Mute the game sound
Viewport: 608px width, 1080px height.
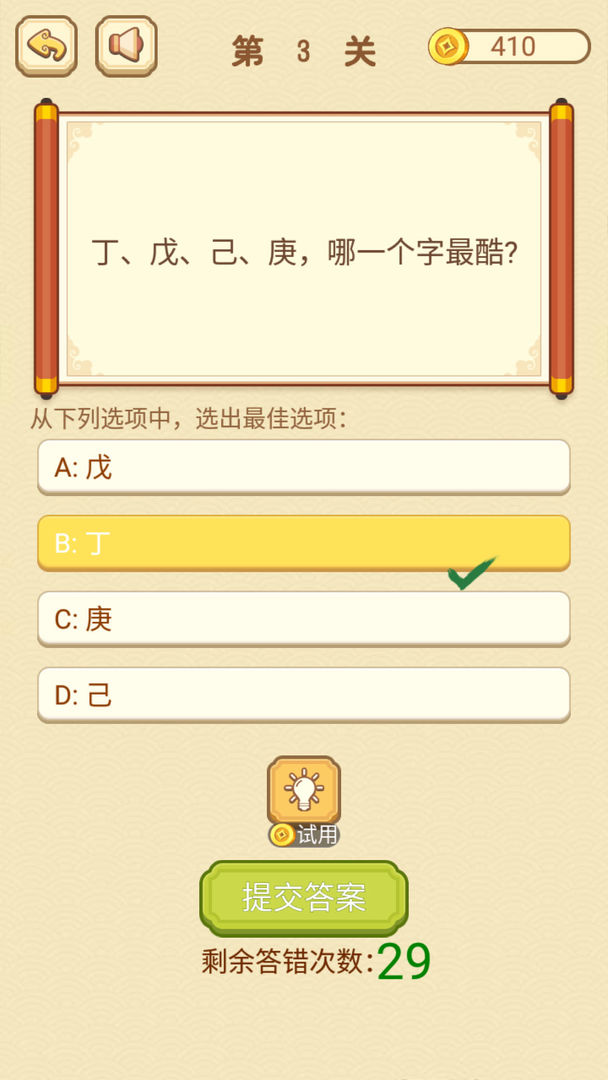126,46
